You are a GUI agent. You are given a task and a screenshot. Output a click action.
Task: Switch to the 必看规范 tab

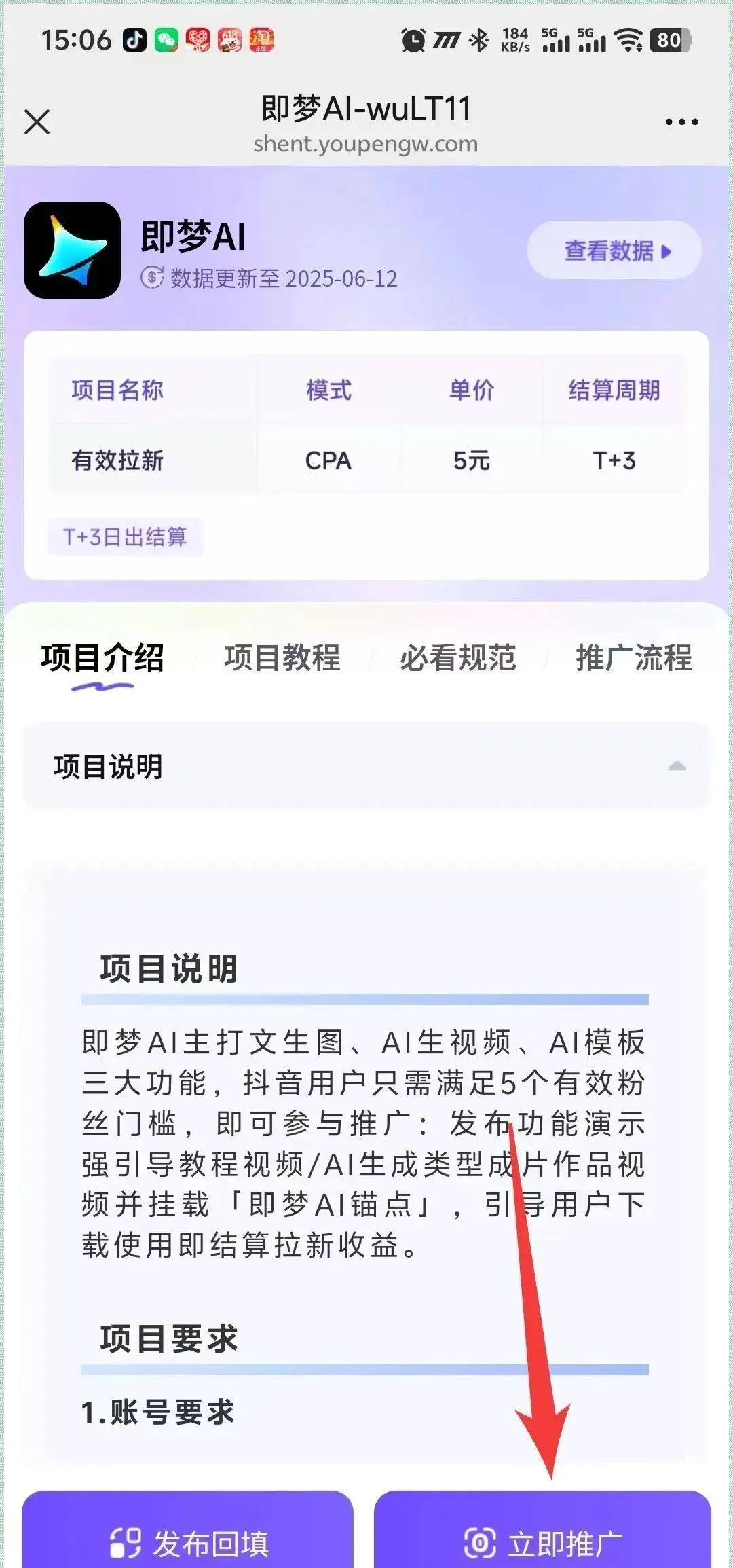458,657
